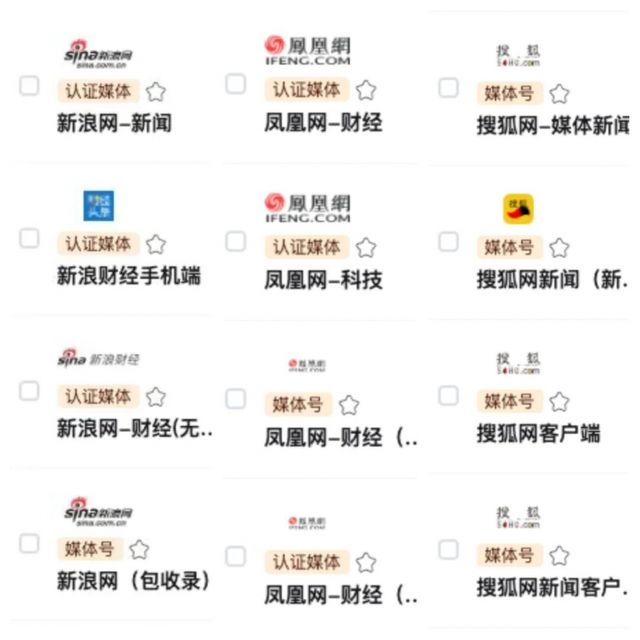Select the 新浪网–新闻 checkbox
This screenshot has width=640, height=640.
29,86
